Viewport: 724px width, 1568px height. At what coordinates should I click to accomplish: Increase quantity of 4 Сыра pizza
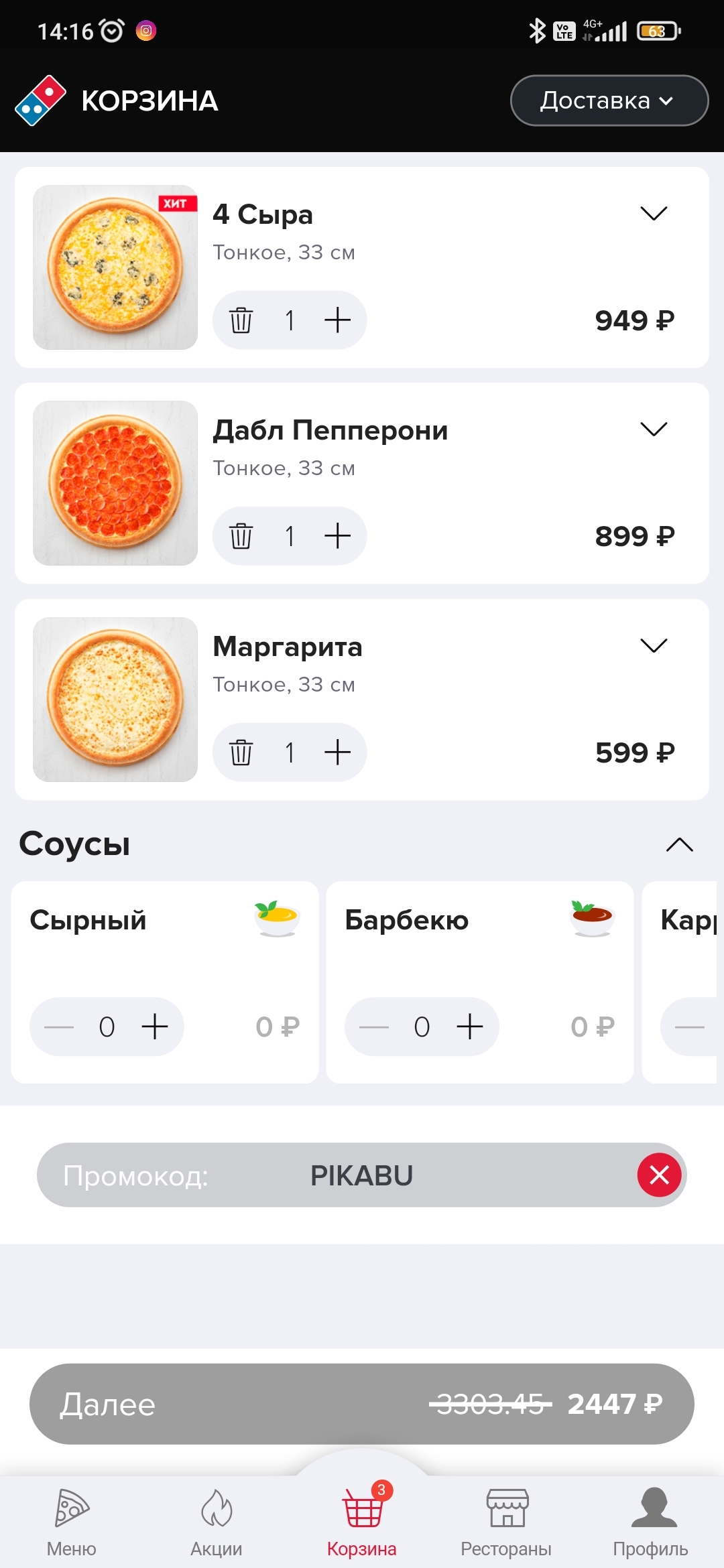[x=337, y=320]
